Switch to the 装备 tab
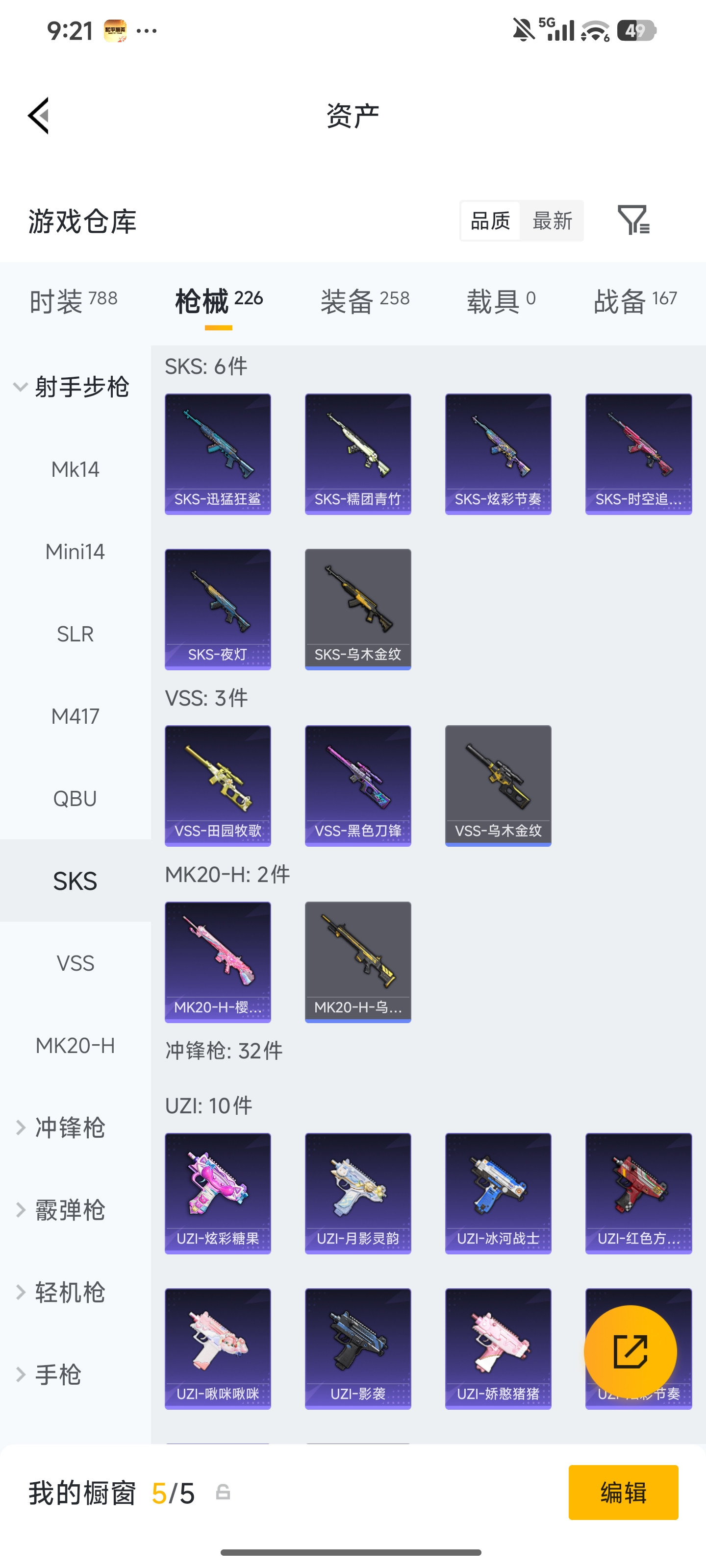 point(365,301)
